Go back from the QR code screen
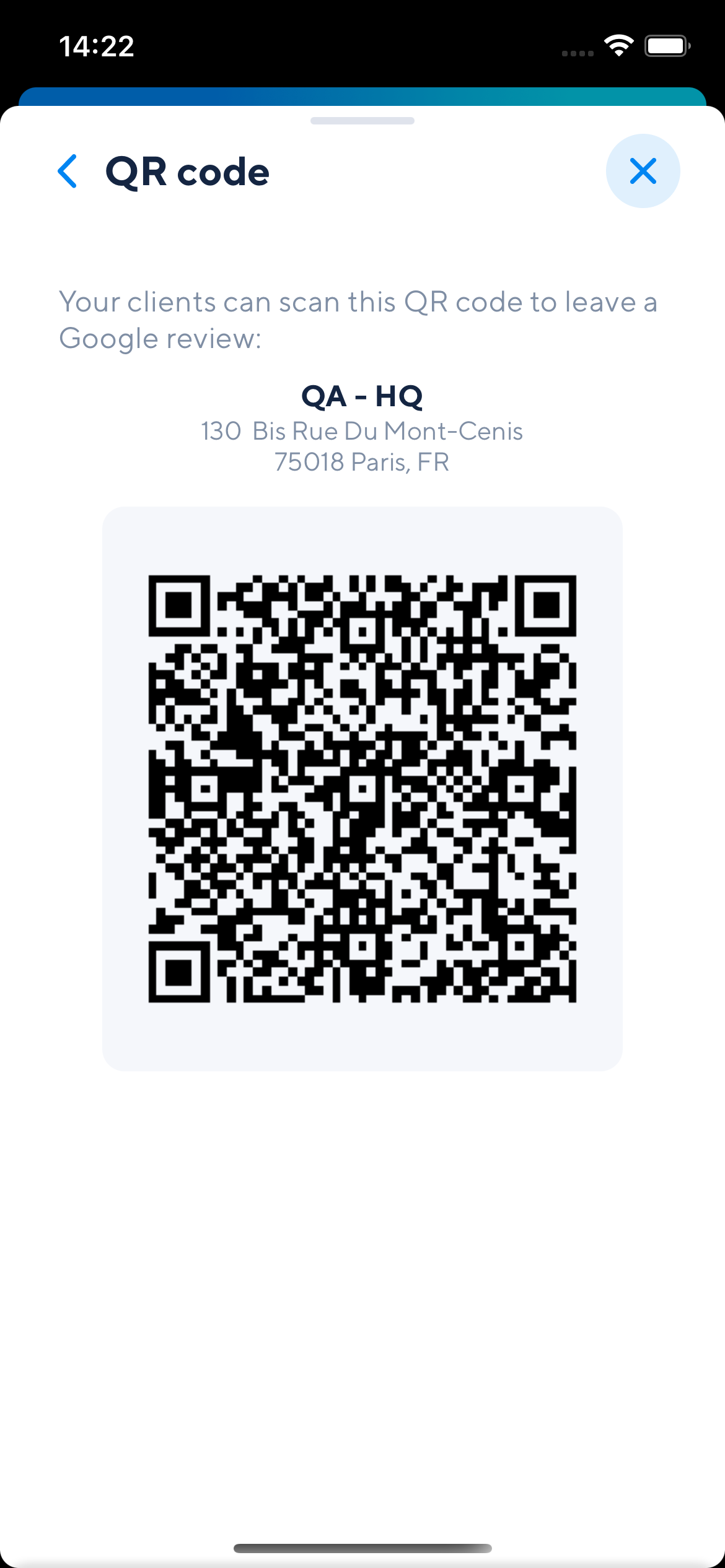Image resolution: width=725 pixels, height=1568 pixels. click(x=68, y=172)
